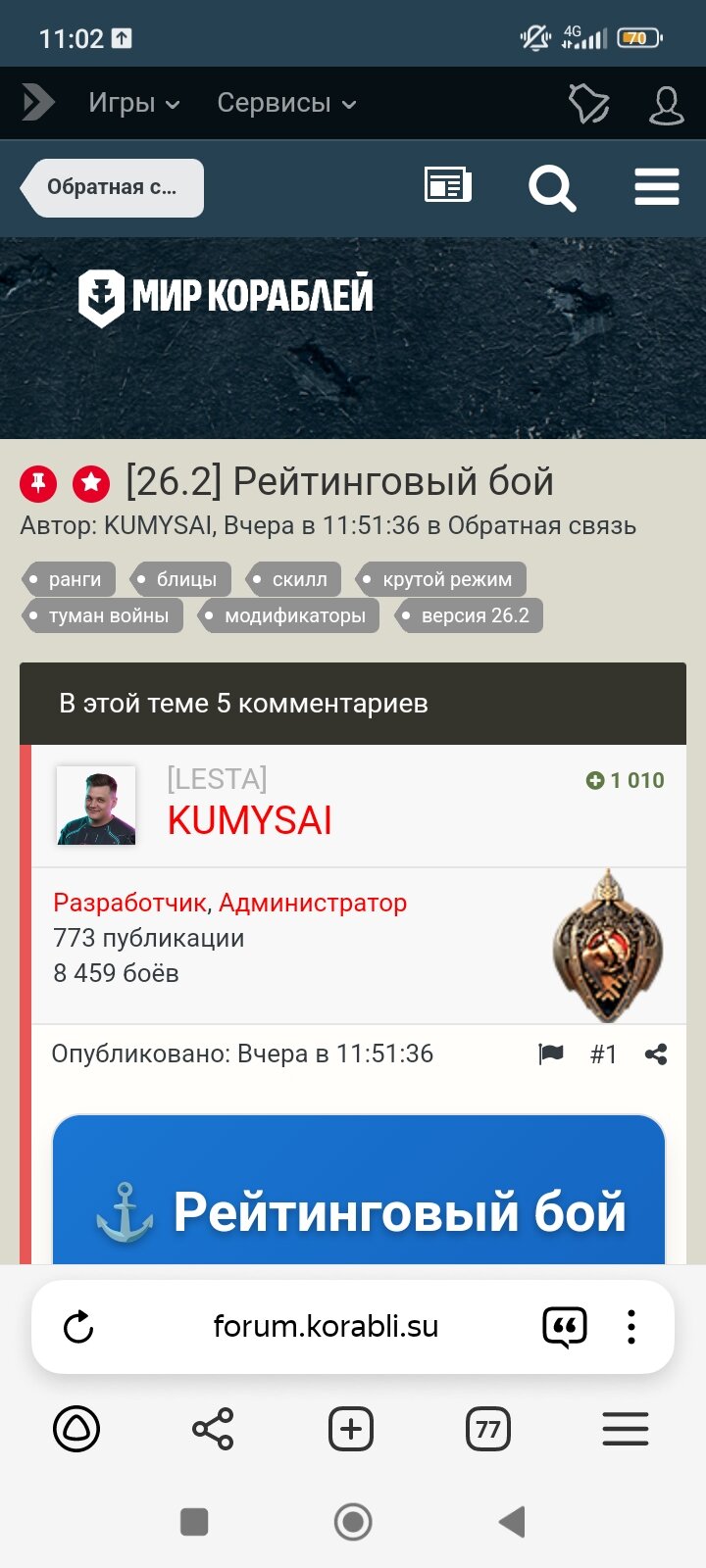706x1568 pixels.
Task: Open a new browser tab
Action: point(351,1429)
